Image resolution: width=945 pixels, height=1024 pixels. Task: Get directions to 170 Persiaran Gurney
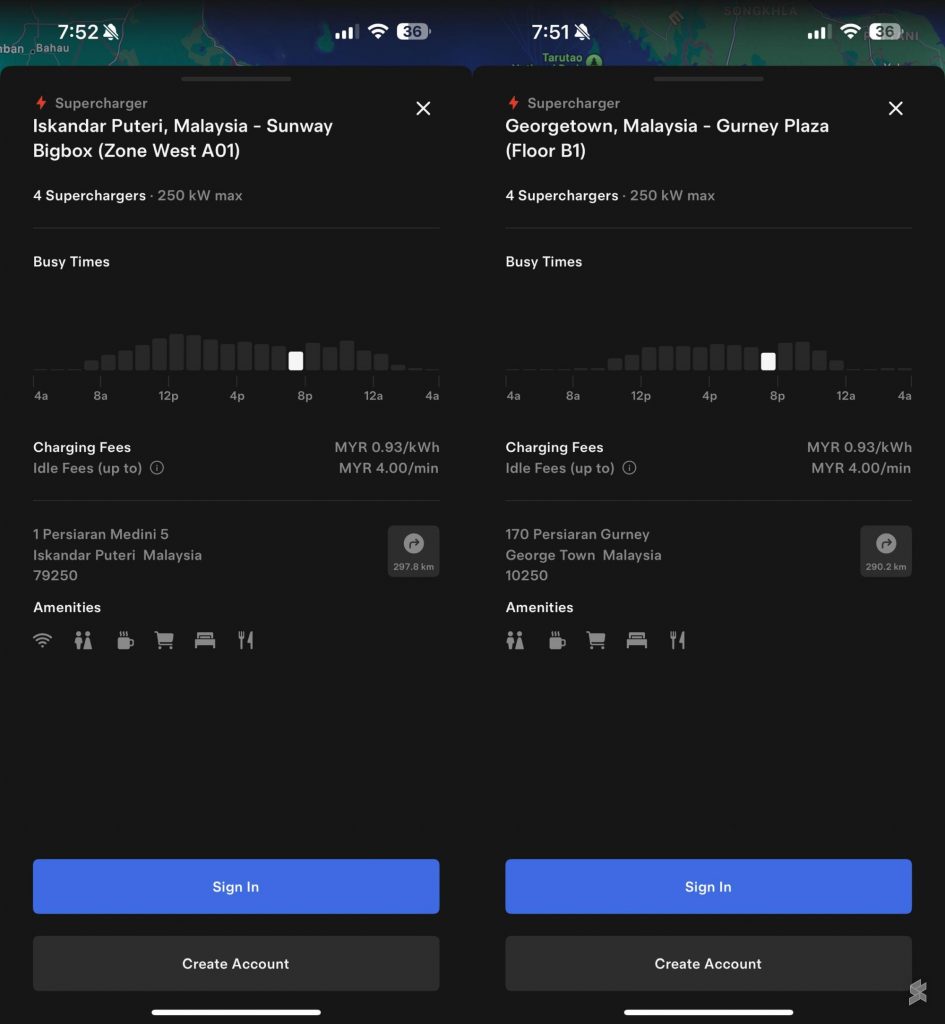point(885,551)
